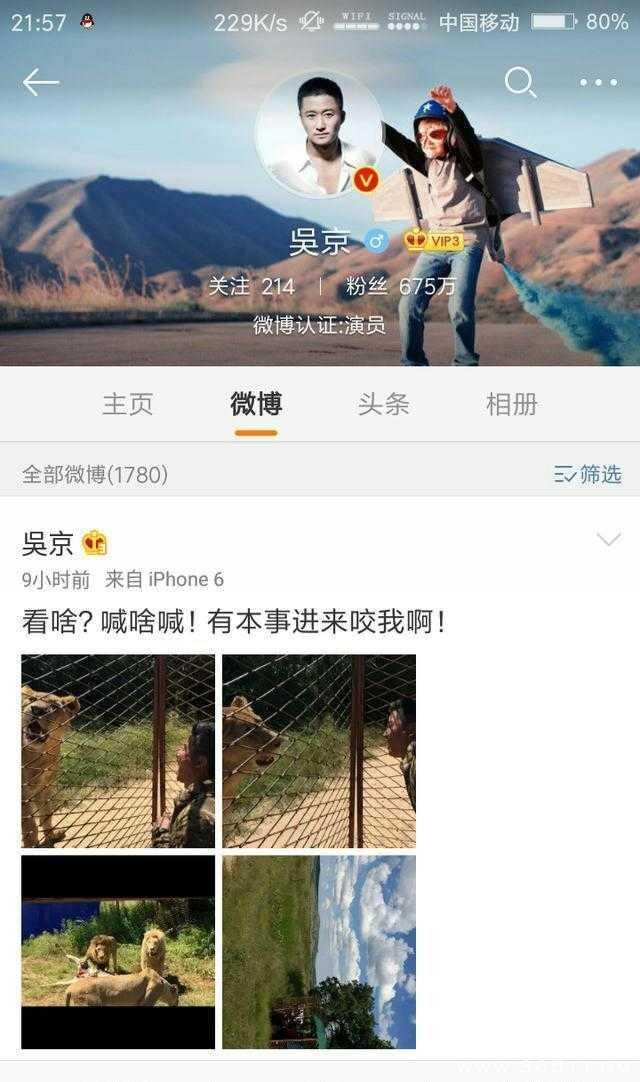Tap 筛选 to filter posts

tap(588, 474)
